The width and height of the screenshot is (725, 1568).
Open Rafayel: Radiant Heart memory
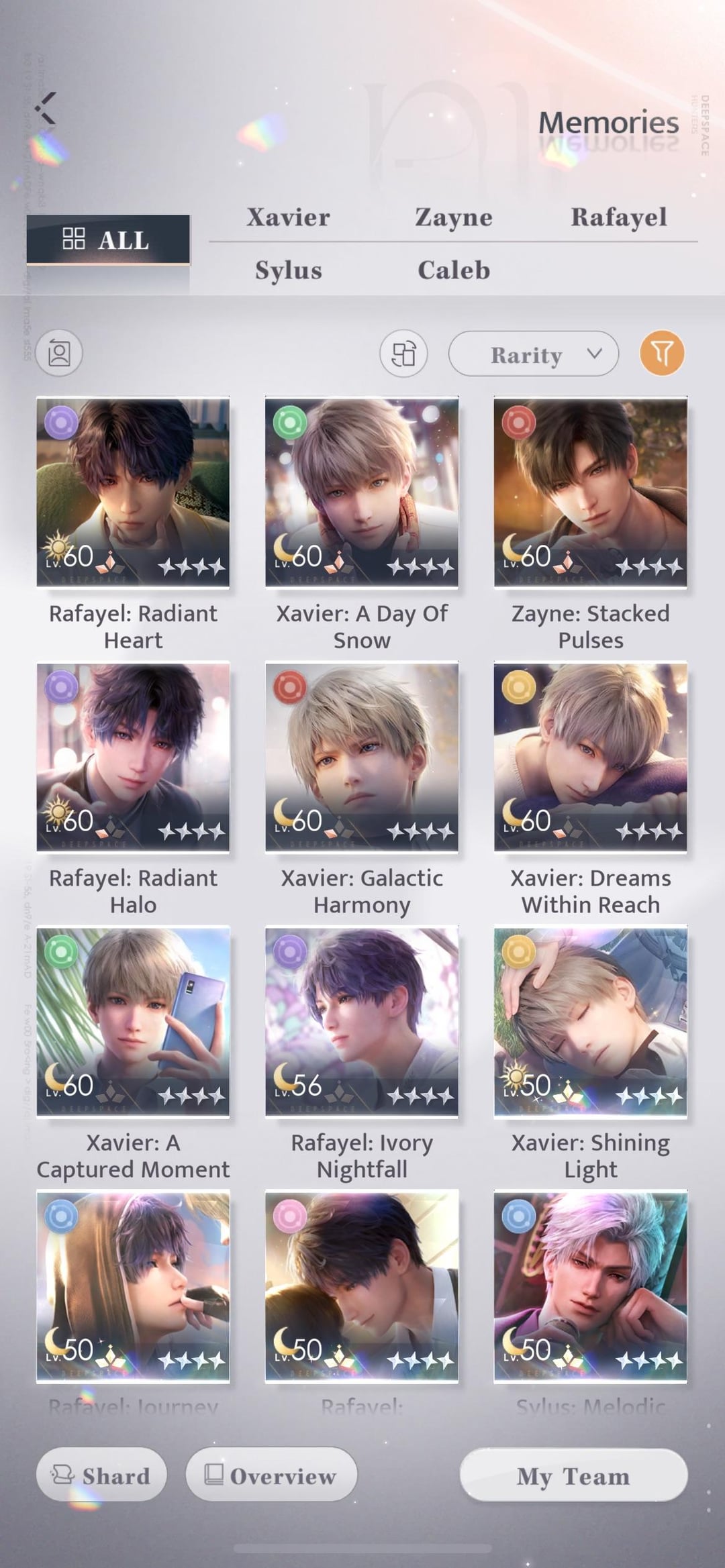(x=133, y=492)
